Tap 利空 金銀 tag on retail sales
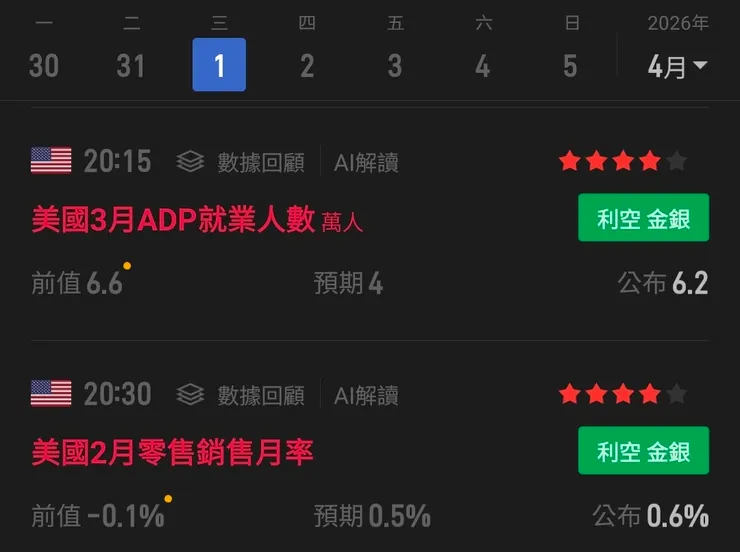 (x=643, y=452)
